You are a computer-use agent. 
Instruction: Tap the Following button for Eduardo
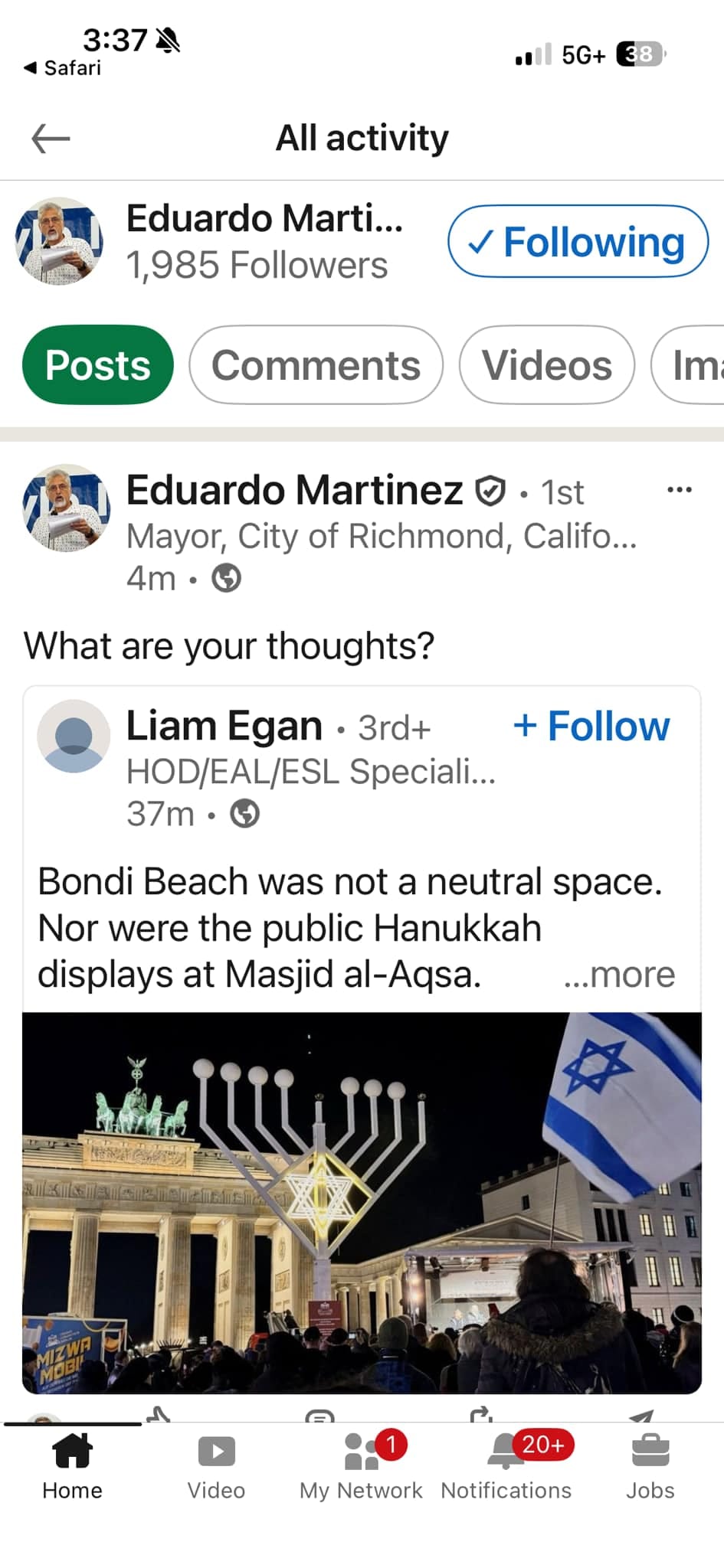pyautogui.click(x=578, y=242)
